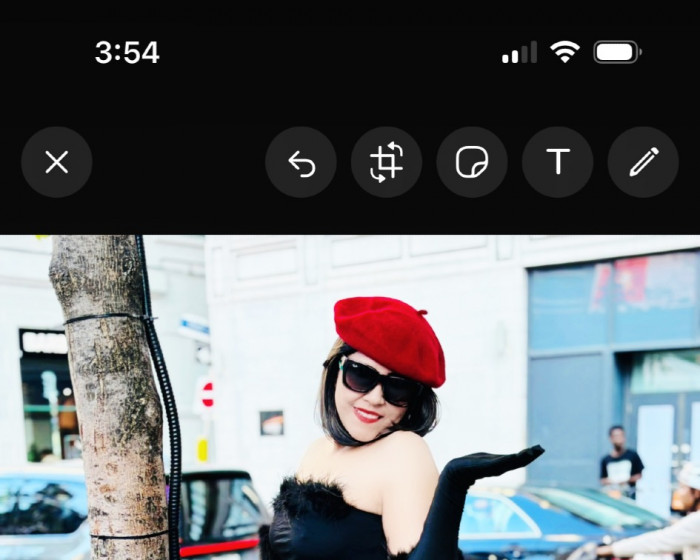Add text to the photo
Viewport: 700px width, 560px height.
pos(558,162)
